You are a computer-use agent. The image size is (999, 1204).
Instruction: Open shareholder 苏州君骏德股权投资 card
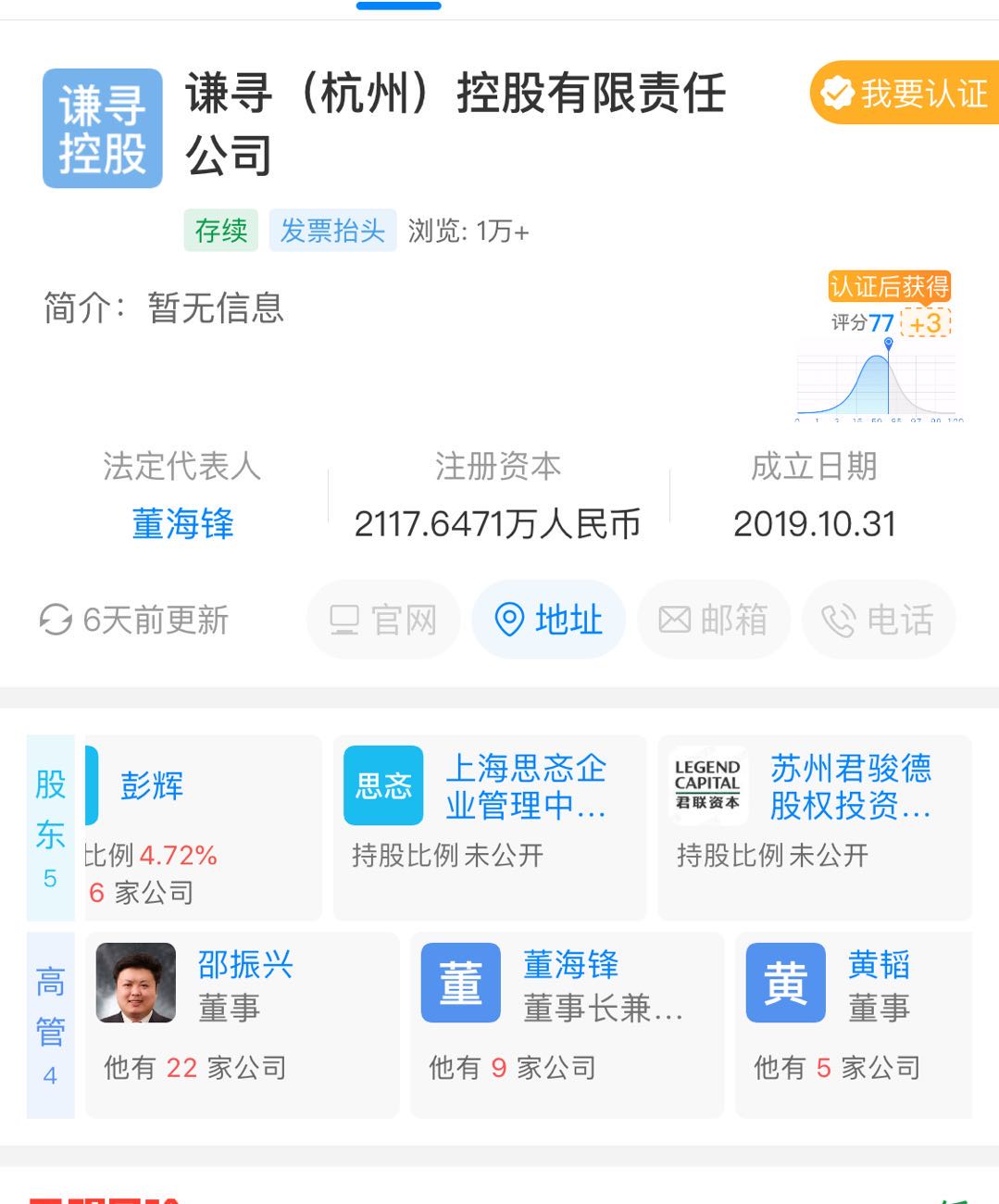pyautogui.click(x=814, y=827)
